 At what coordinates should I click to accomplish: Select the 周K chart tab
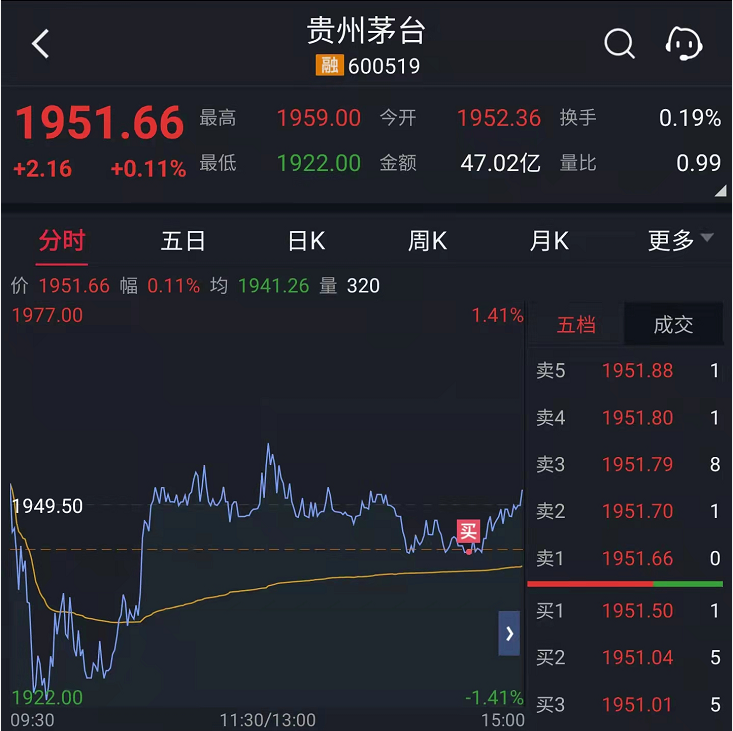pyautogui.click(x=427, y=241)
